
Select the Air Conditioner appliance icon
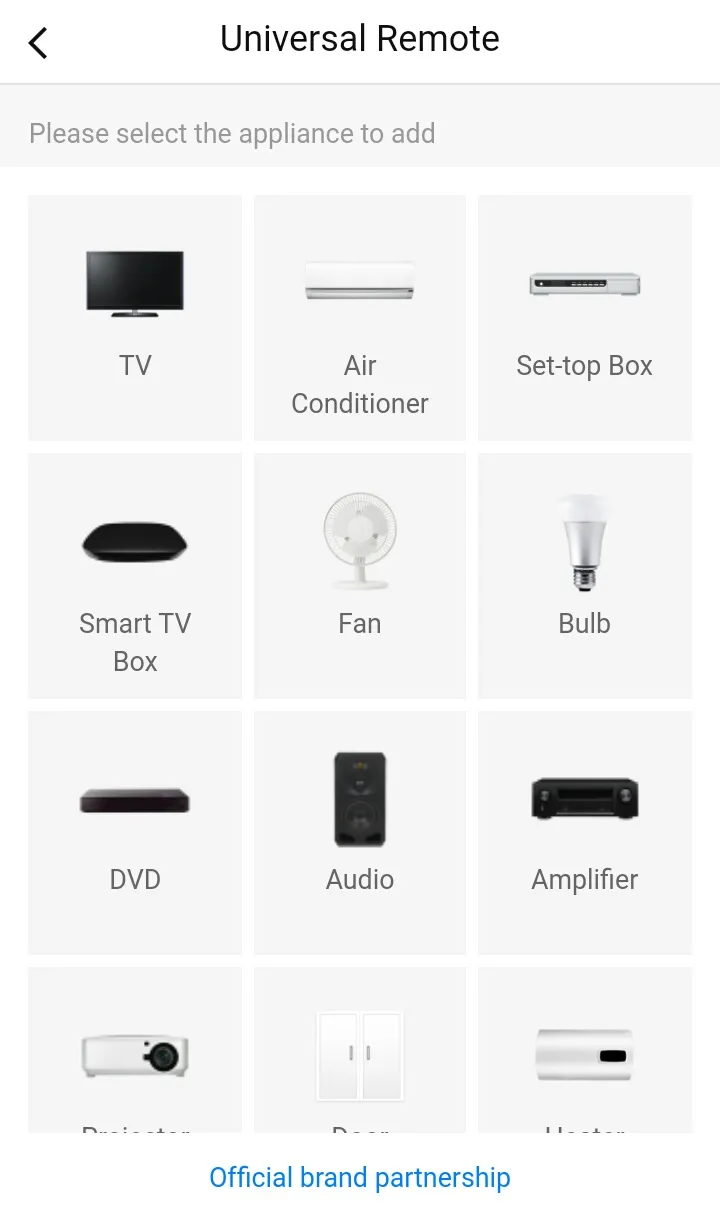(x=360, y=282)
